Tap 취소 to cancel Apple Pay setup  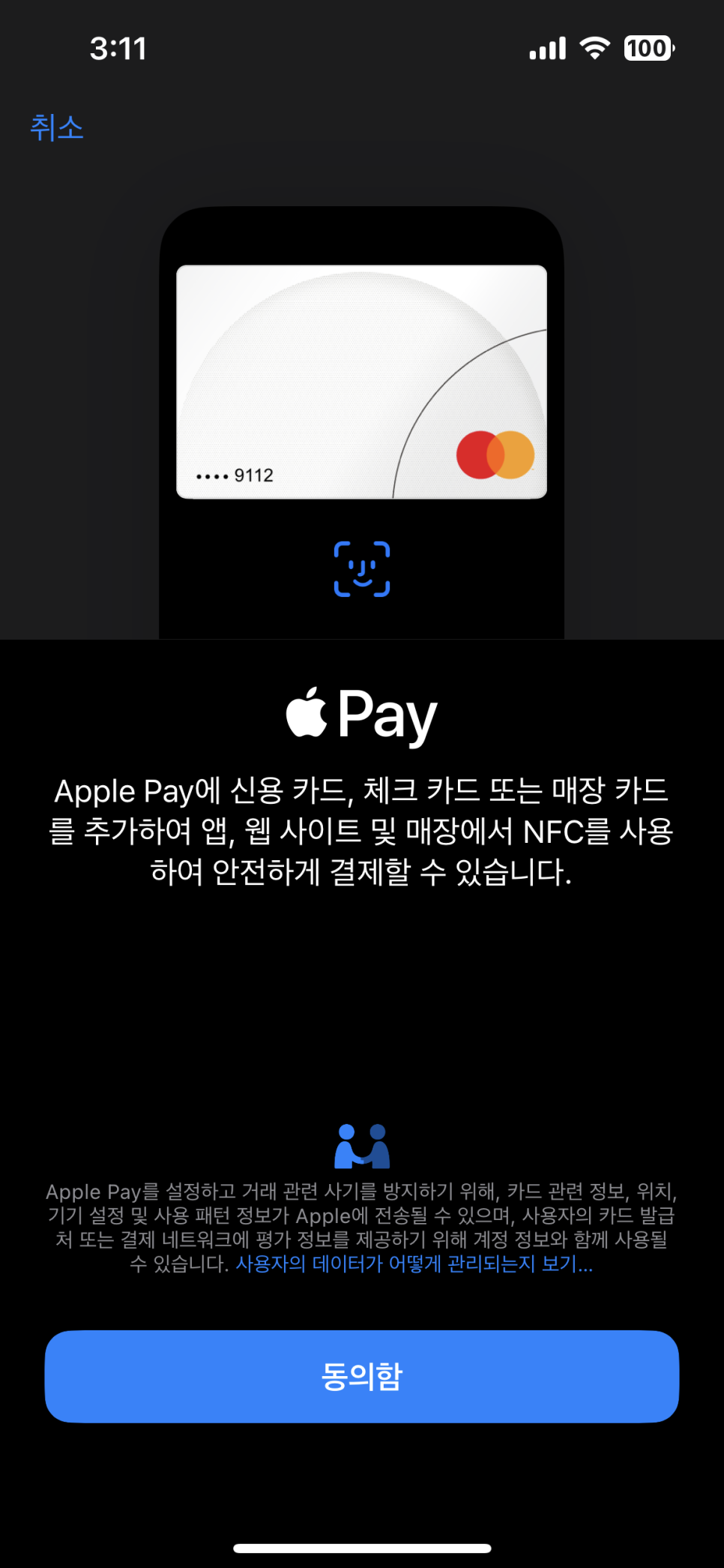56,127
